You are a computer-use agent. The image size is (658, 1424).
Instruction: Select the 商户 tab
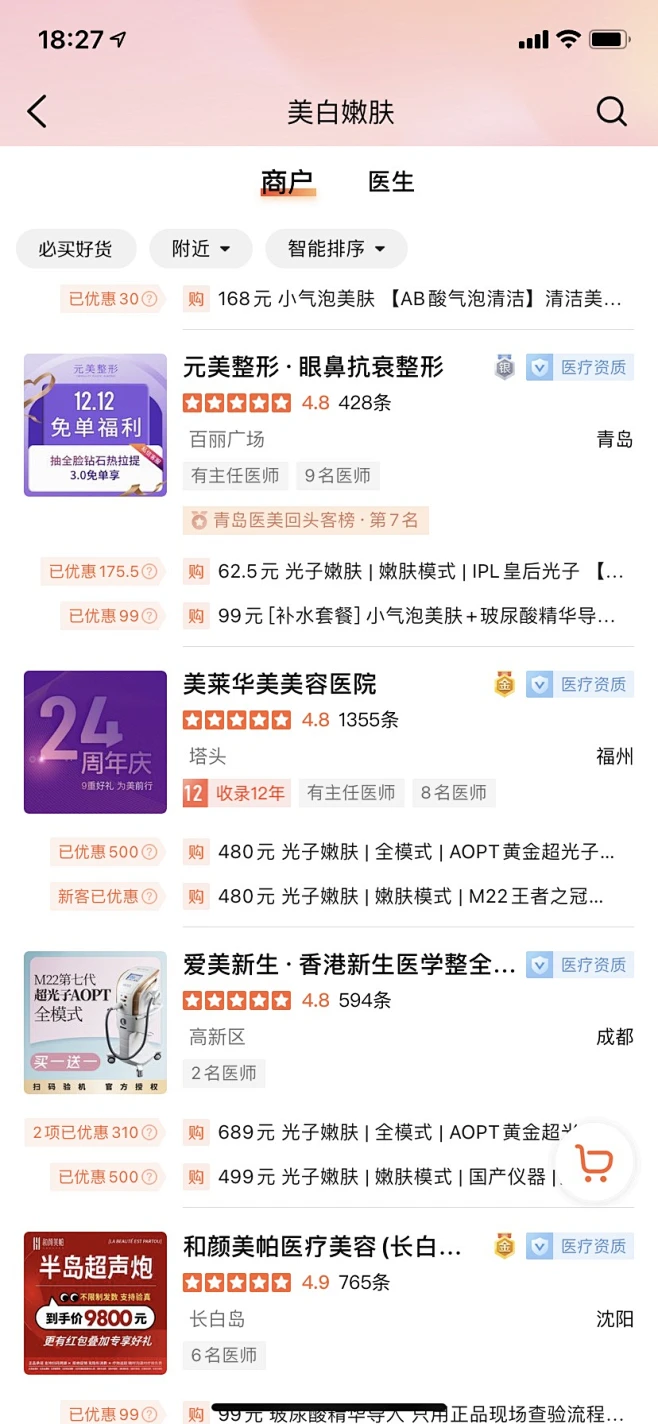tap(287, 182)
